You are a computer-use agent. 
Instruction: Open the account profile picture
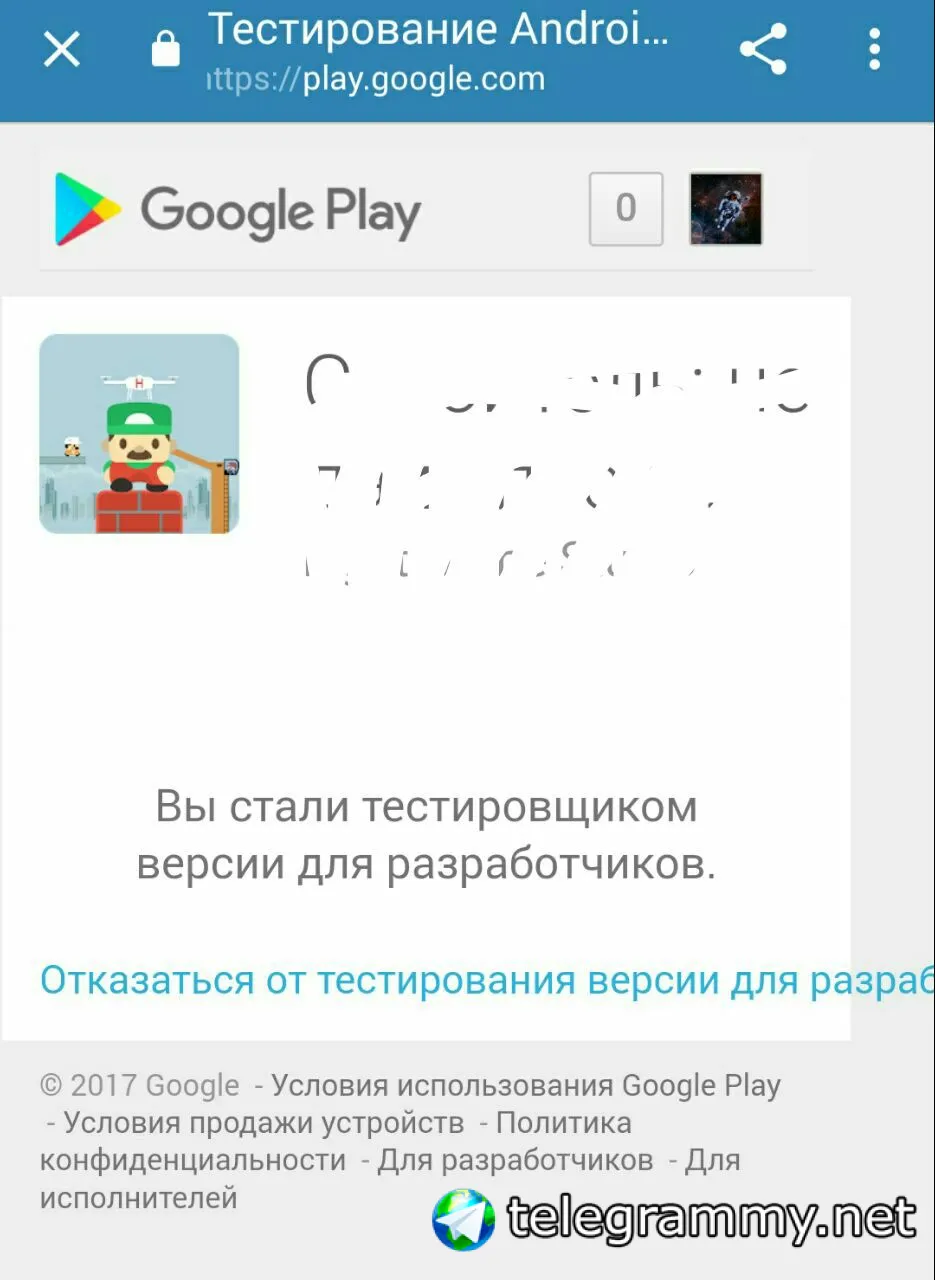click(x=726, y=209)
